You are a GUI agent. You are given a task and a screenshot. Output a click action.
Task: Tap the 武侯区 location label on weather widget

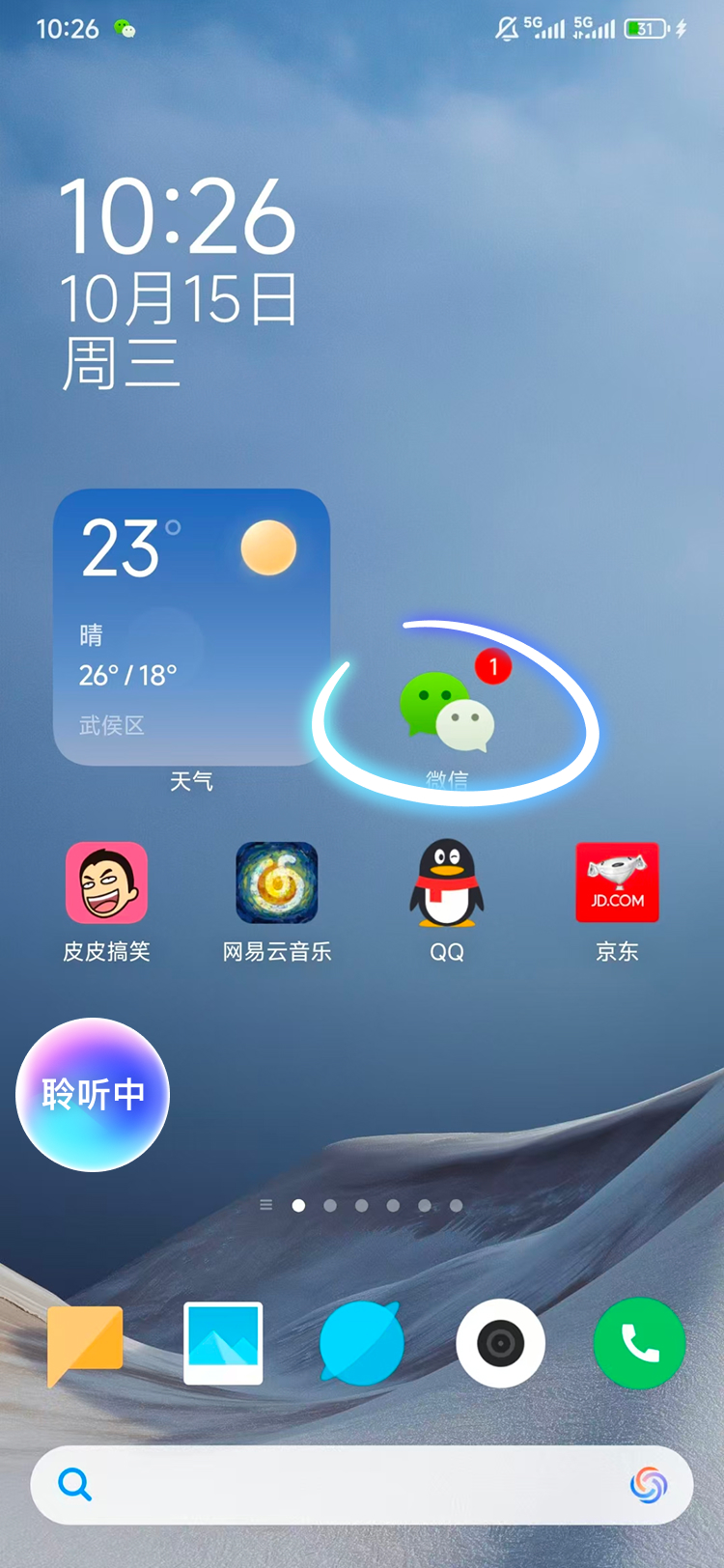pyautogui.click(x=112, y=726)
